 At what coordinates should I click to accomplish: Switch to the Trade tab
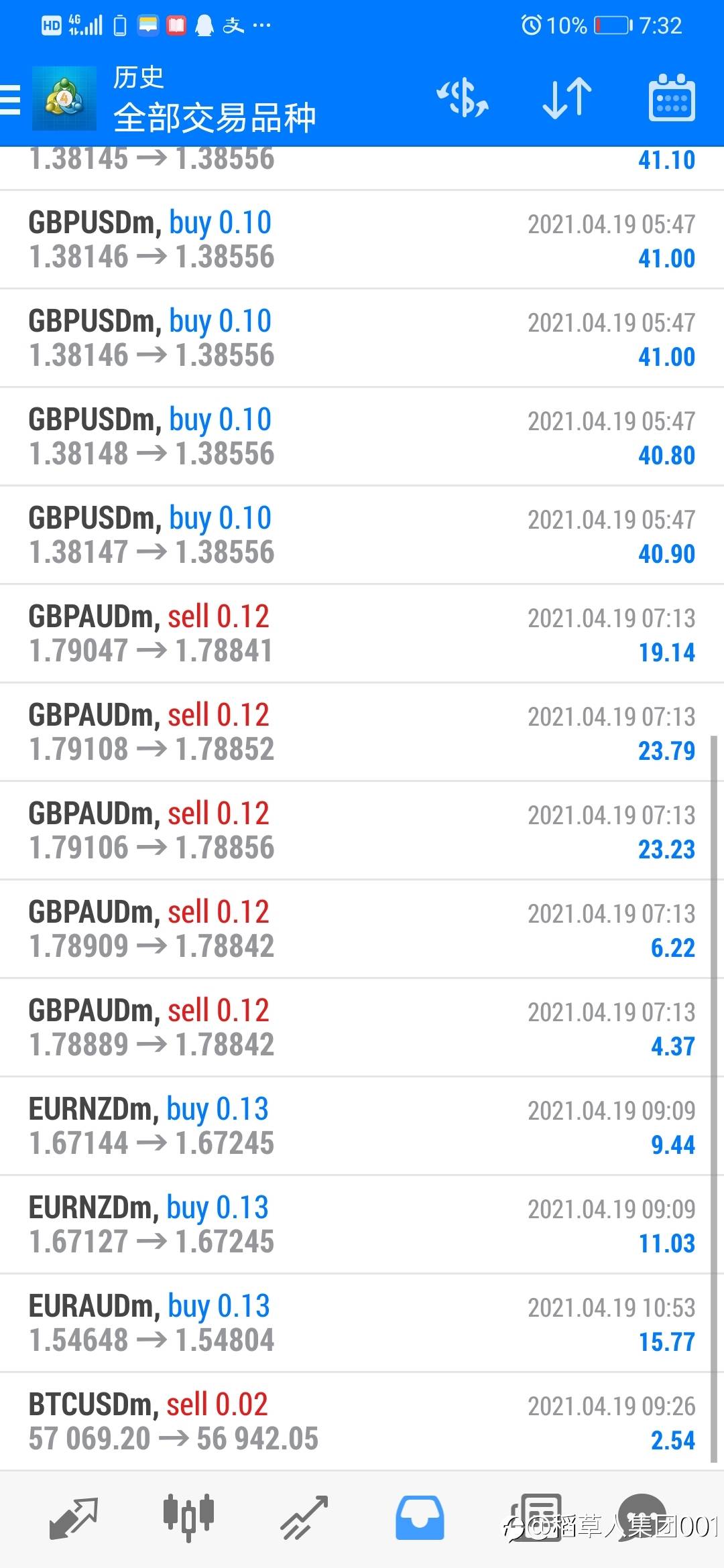coord(304,1517)
